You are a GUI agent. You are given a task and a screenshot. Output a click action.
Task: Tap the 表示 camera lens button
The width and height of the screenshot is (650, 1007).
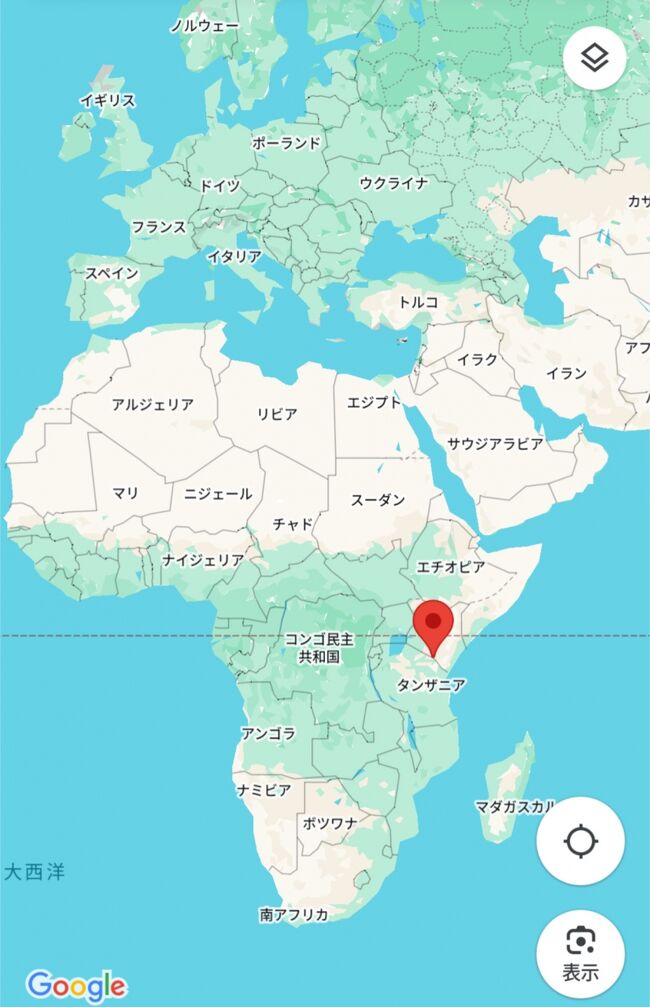tap(580, 953)
